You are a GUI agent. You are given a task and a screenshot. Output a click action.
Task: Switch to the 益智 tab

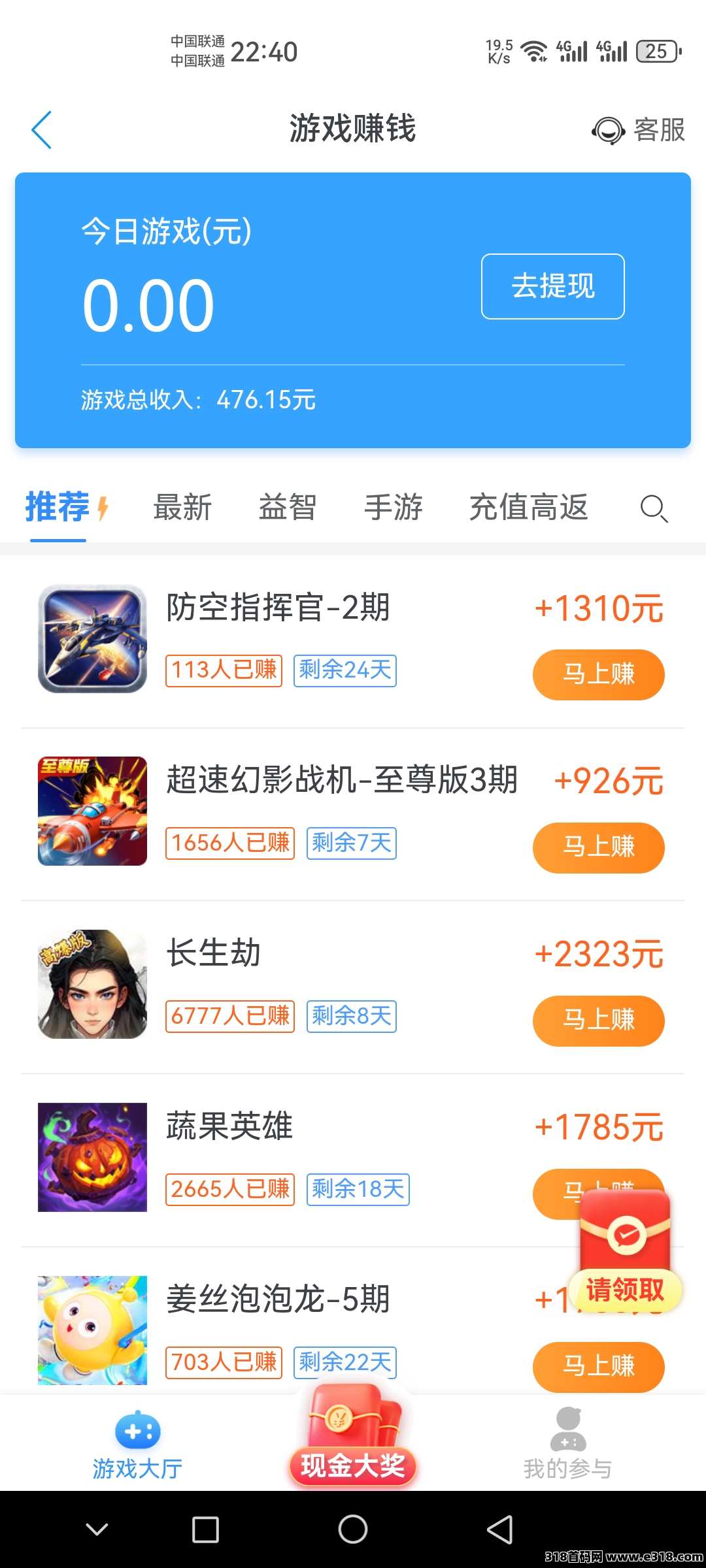click(x=288, y=508)
